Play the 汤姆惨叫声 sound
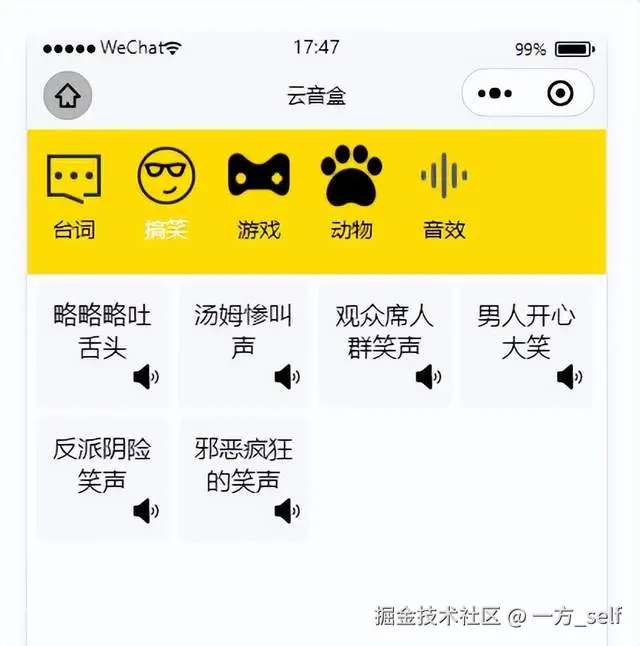The height and width of the screenshot is (646, 640). pyautogui.click(x=244, y=346)
